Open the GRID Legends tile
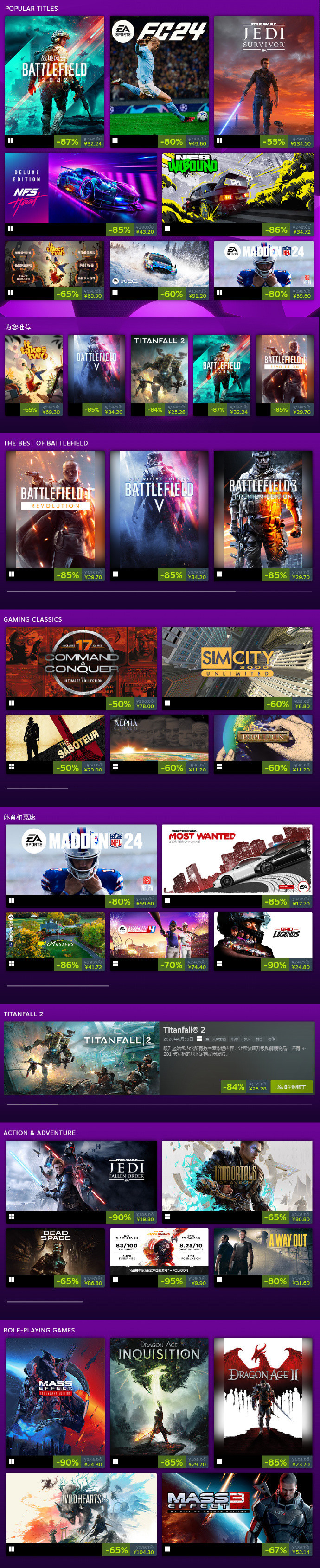The width and height of the screenshot is (320, 1568). click(263, 935)
